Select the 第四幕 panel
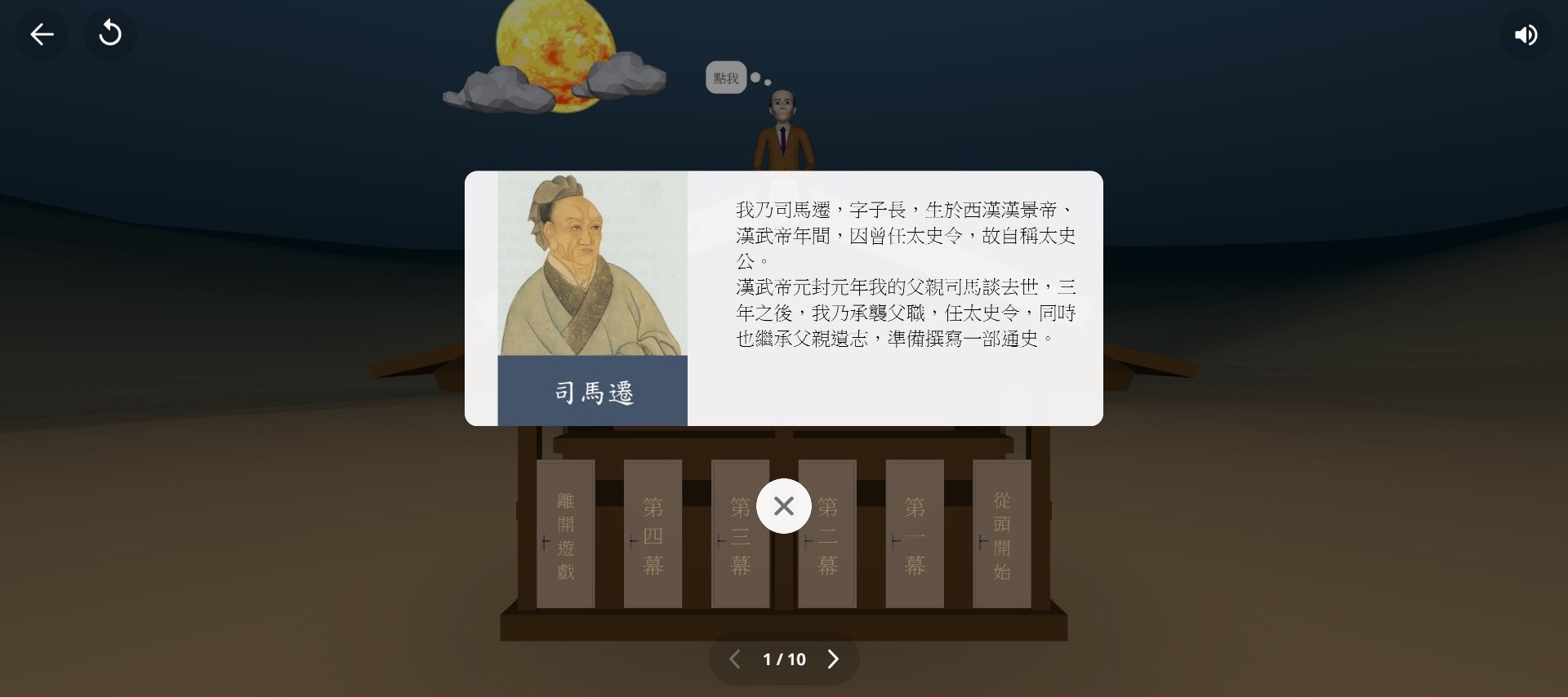 [653, 535]
